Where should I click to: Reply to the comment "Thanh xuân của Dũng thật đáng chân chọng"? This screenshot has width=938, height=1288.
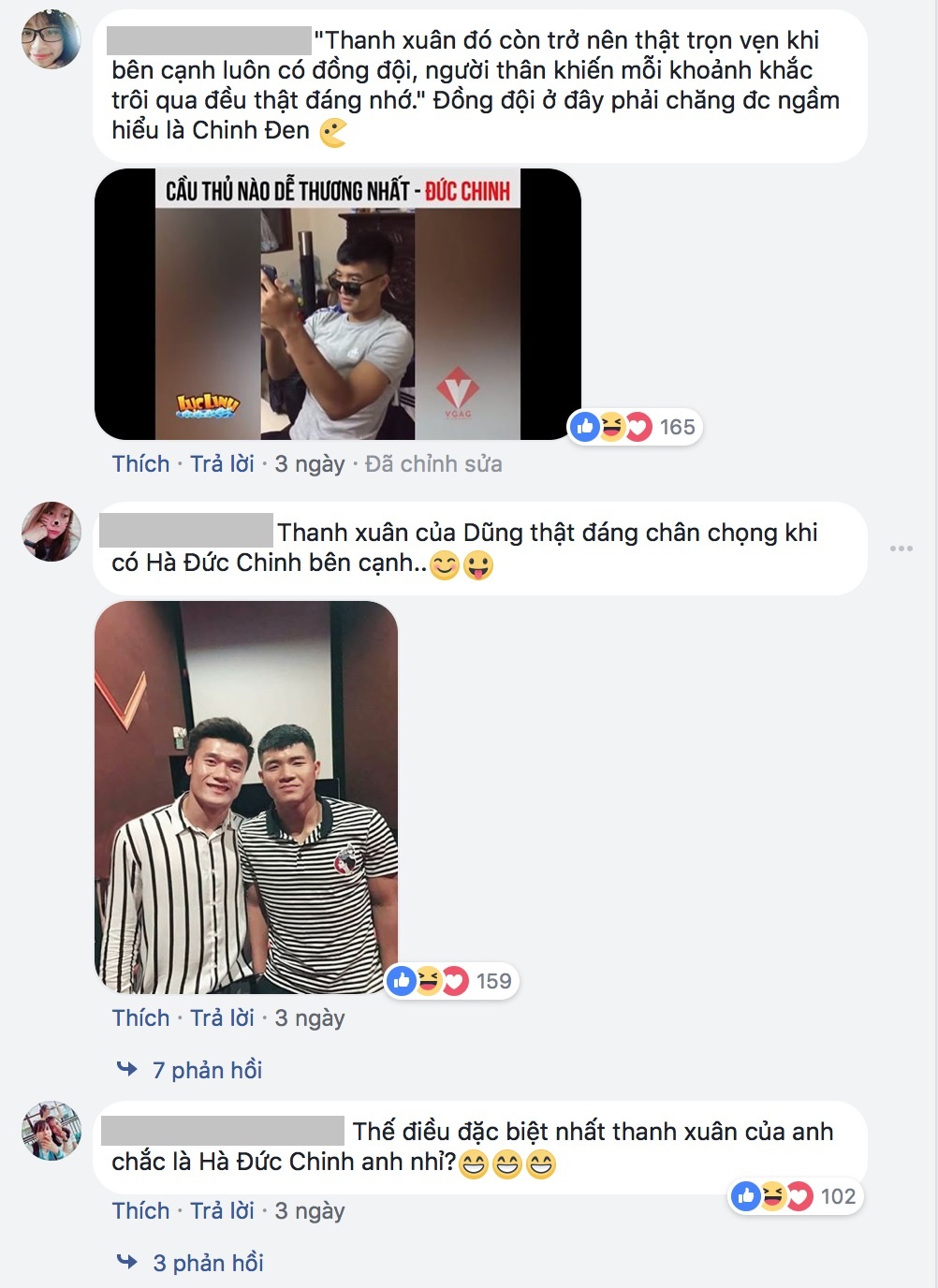223,1018
